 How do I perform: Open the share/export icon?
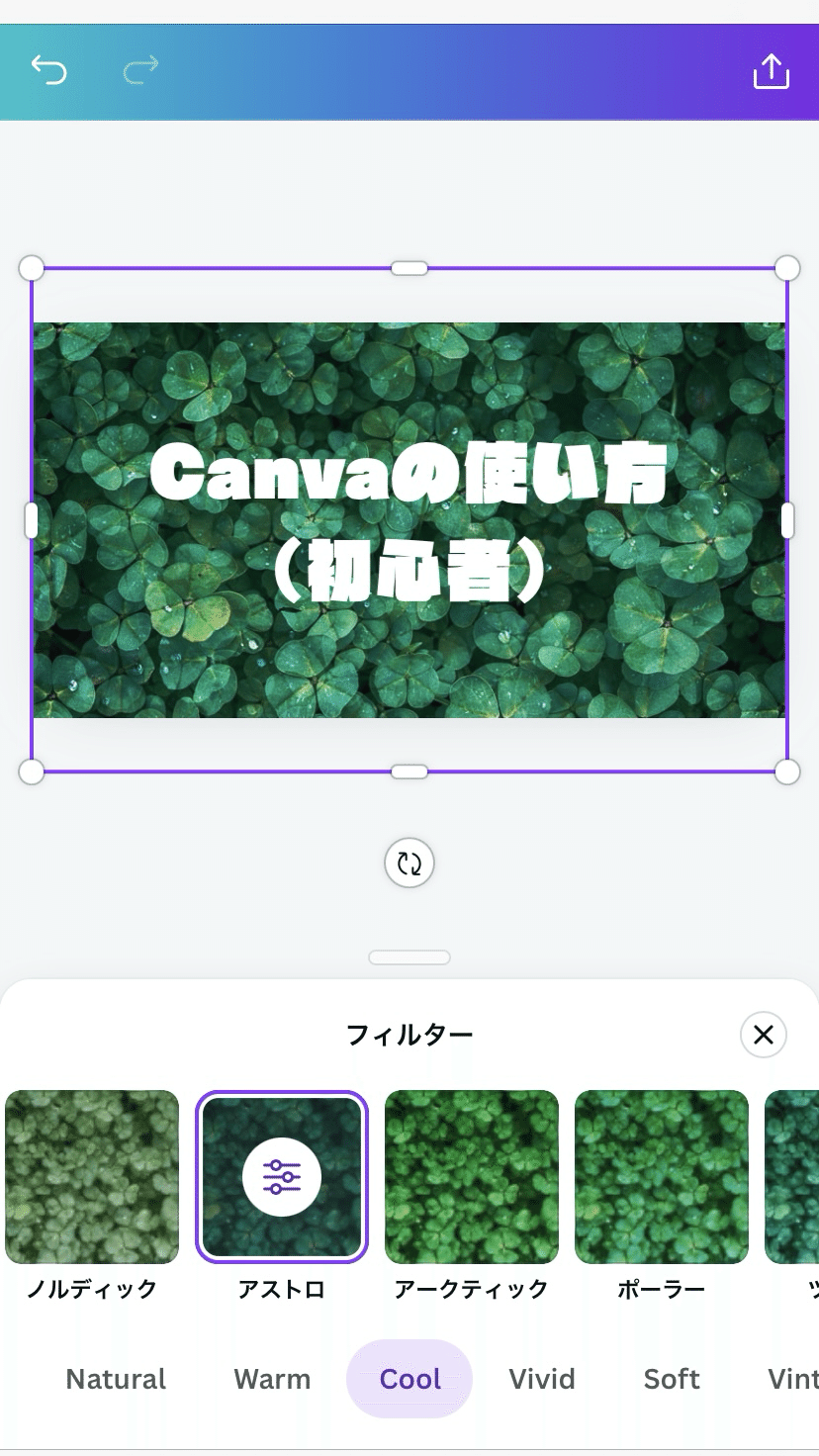pos(771,70)
